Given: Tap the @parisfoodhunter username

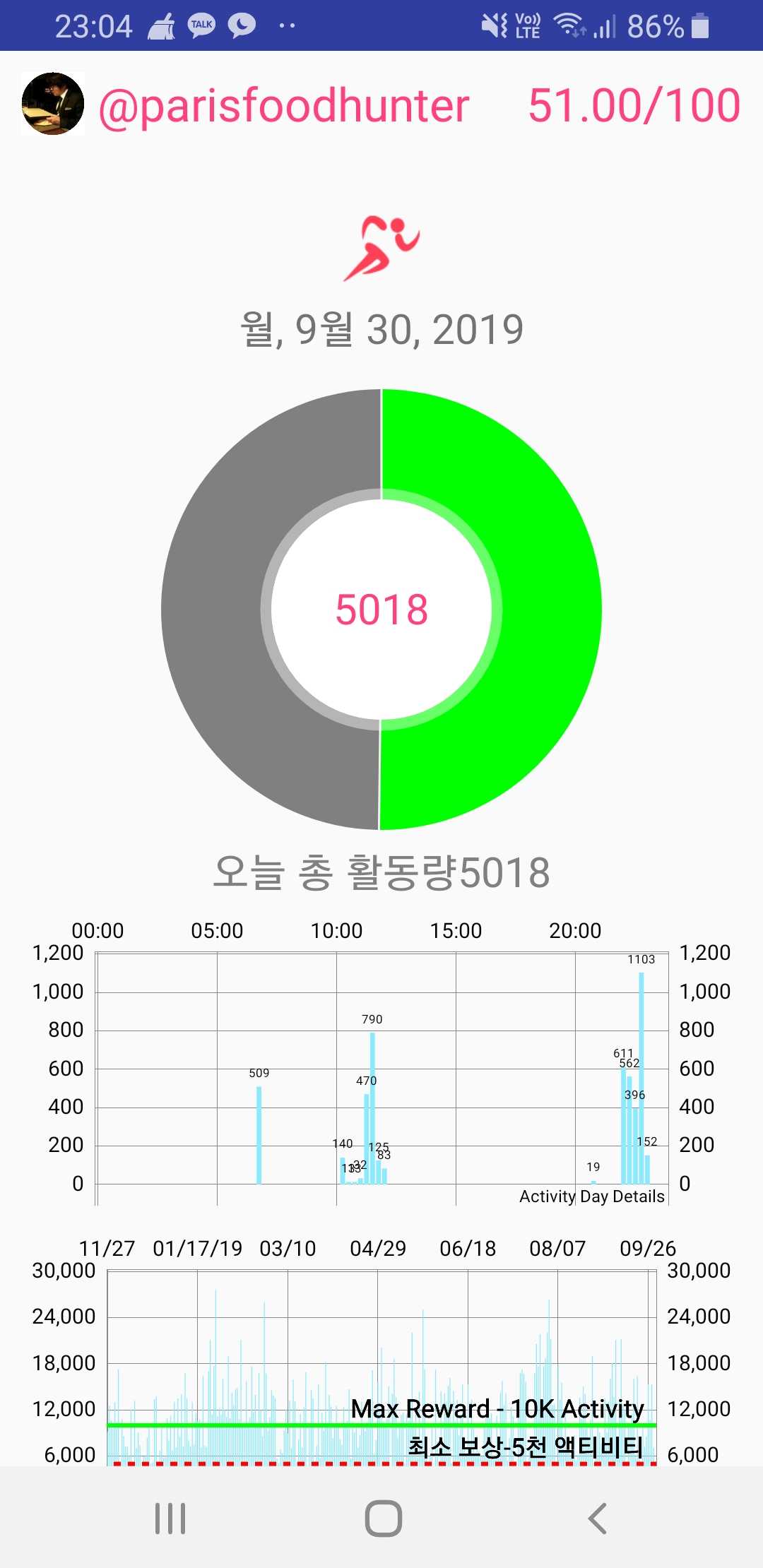Looking at the screenshot, I should (x=284, y=107).
